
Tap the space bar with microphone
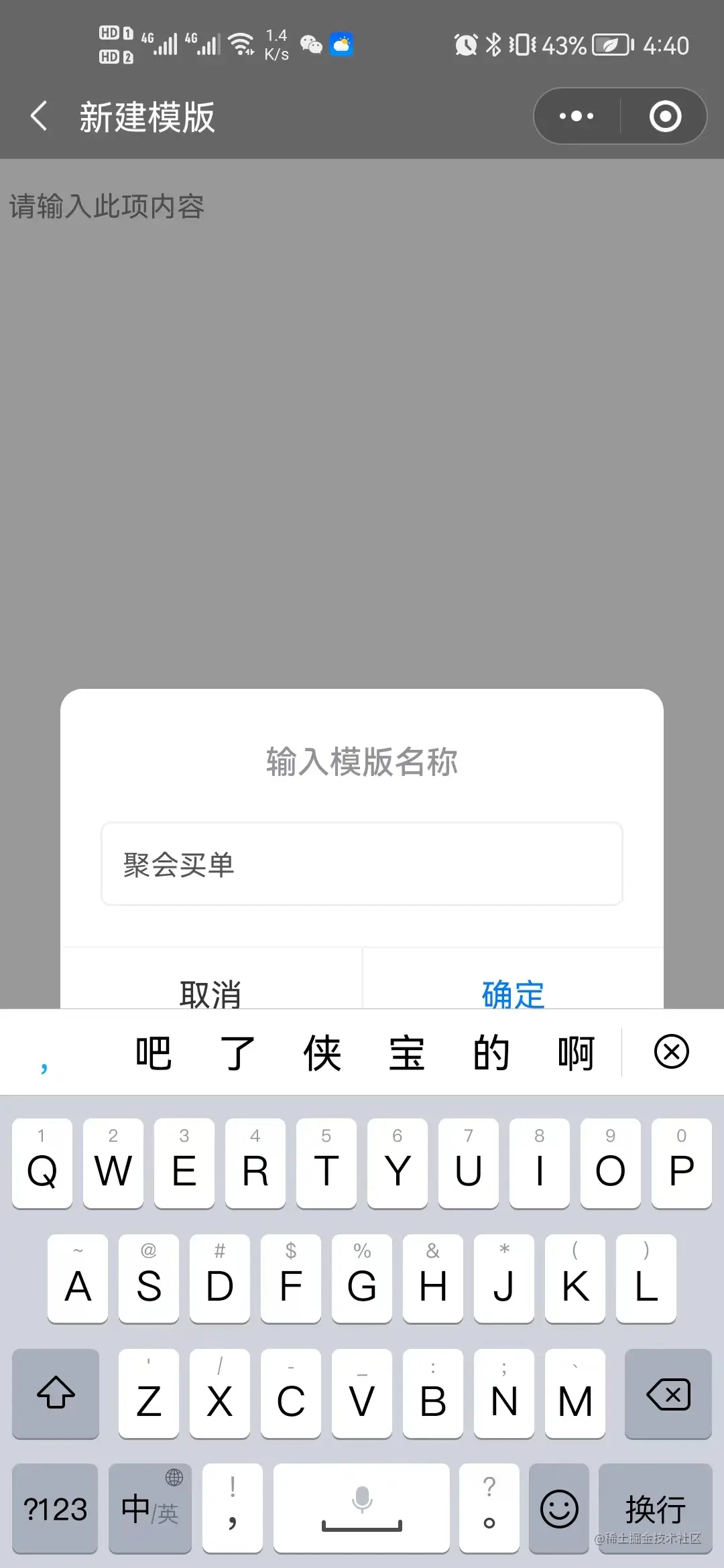[362, 1509]
